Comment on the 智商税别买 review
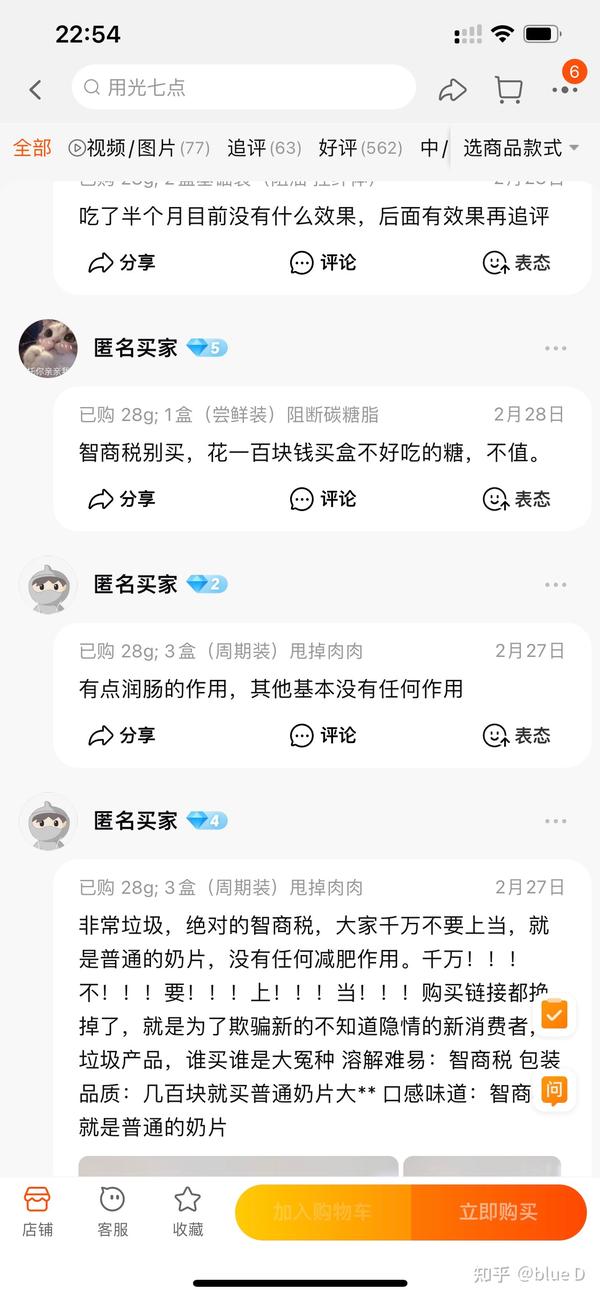This screenshot has width=600, height=1298. pyautogui.click(x=323, y=498)
